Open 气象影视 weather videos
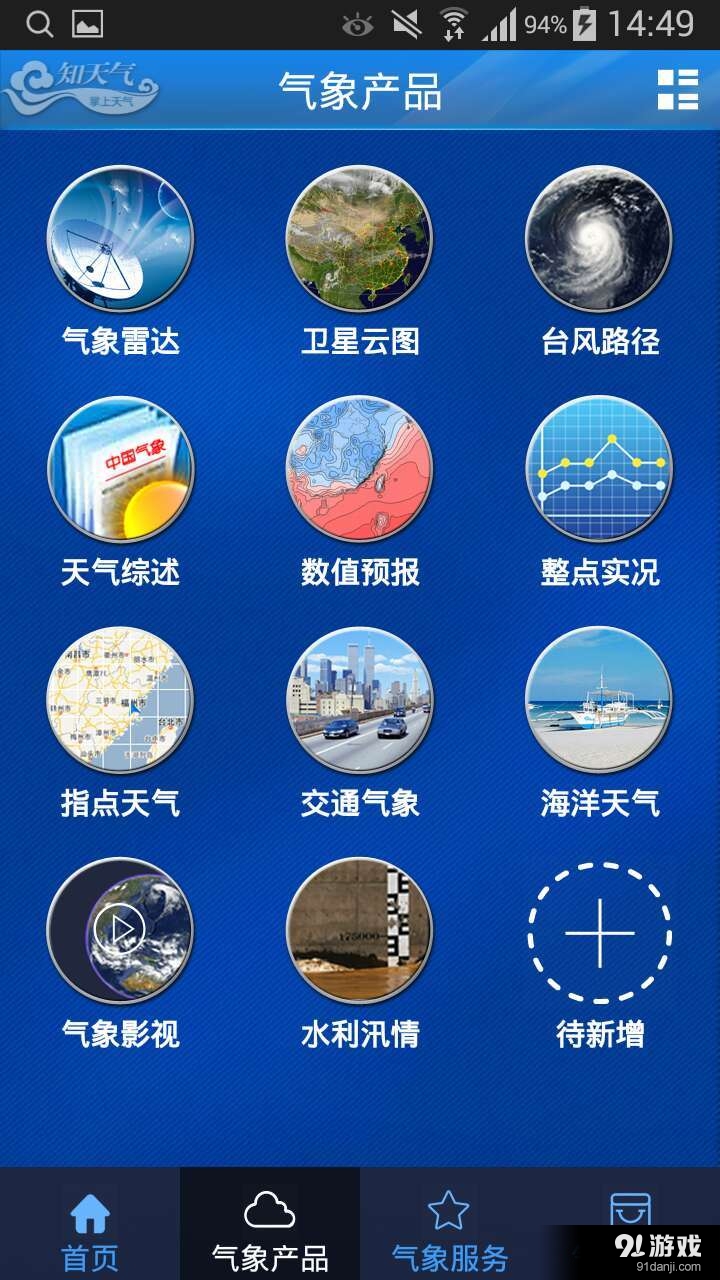The width and height of the screenshot is (720, 1280). pos(120,932)
